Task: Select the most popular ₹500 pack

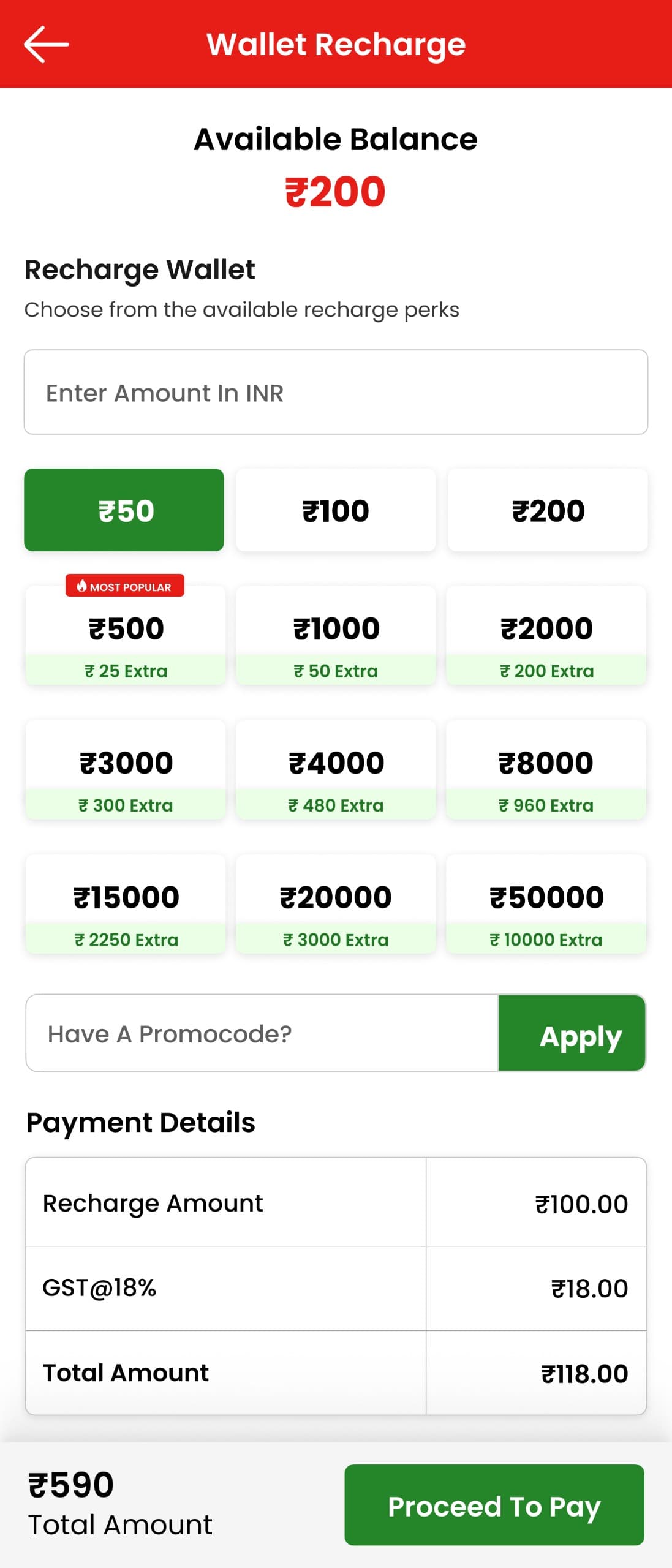Action: tap(126, 636)
